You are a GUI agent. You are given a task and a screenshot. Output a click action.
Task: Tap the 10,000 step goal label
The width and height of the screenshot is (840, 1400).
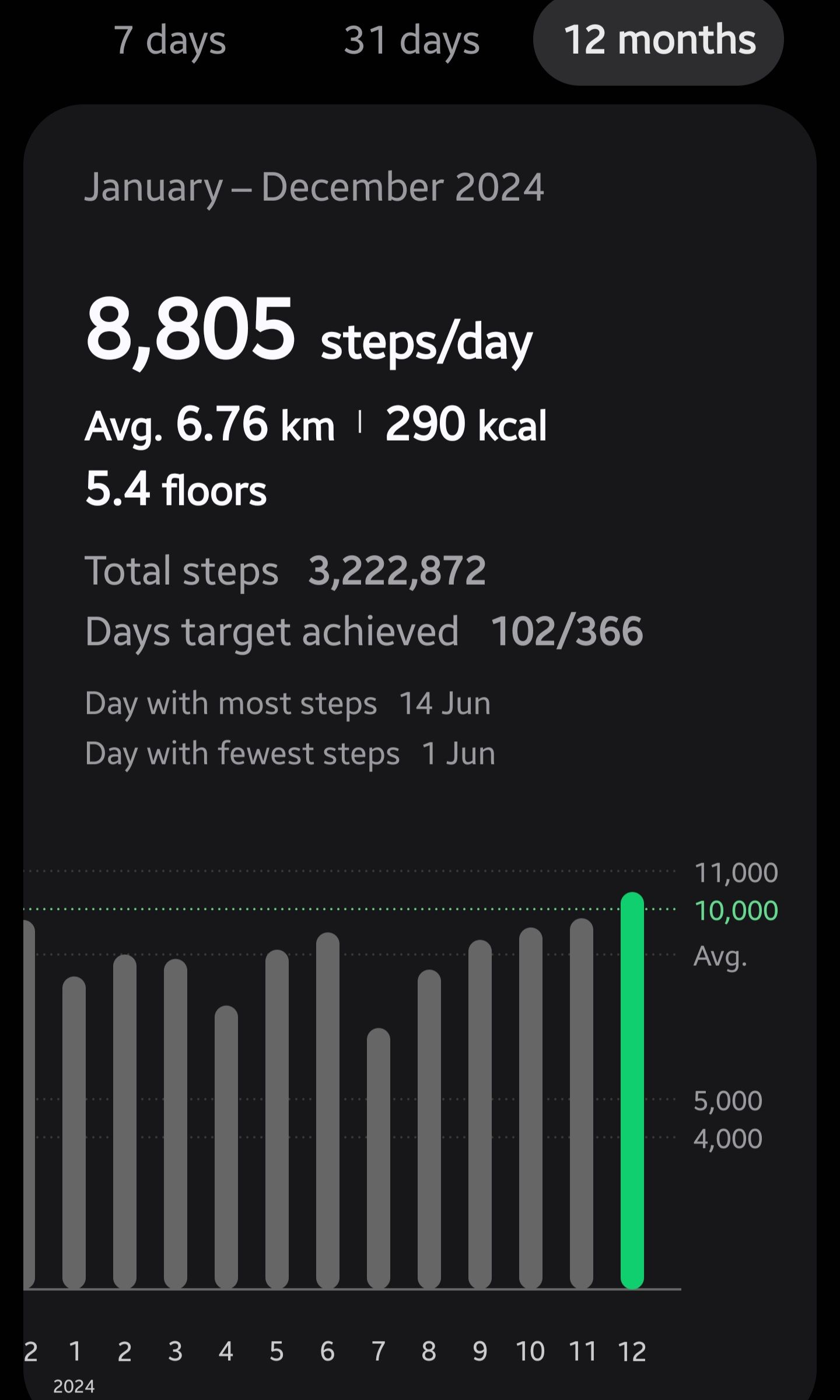coord(736,910)
